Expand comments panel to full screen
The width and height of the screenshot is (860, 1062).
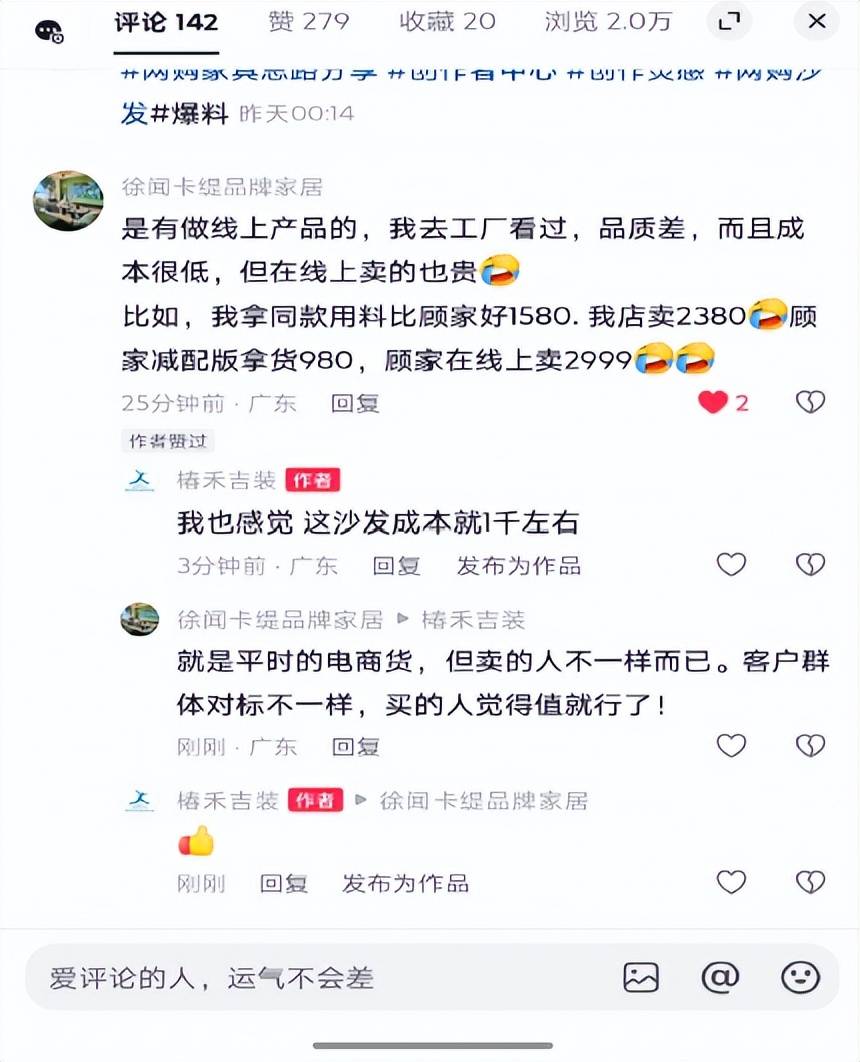coord(730,21)
